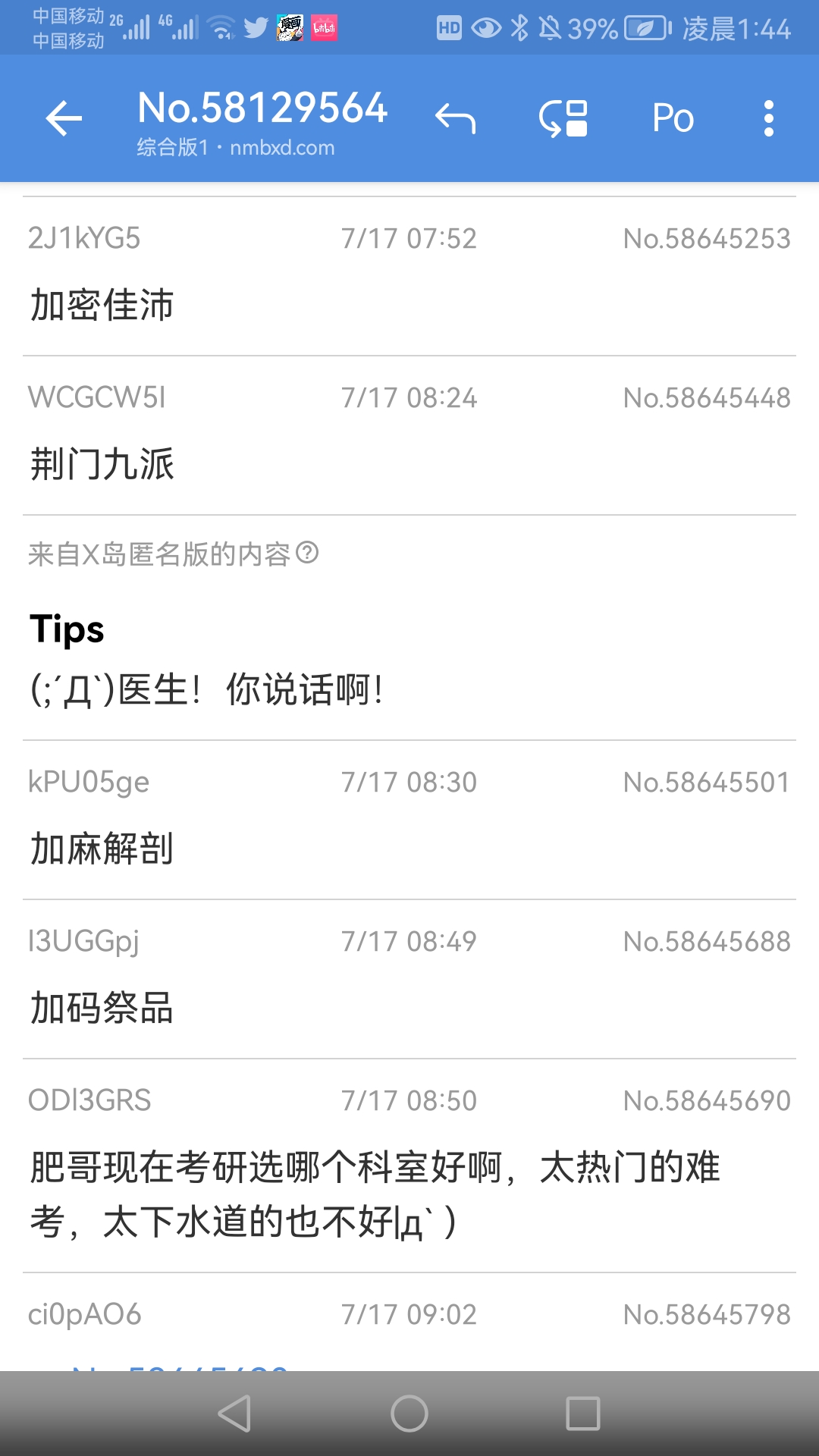Tap the Po filter button

(x=673, y=119)
